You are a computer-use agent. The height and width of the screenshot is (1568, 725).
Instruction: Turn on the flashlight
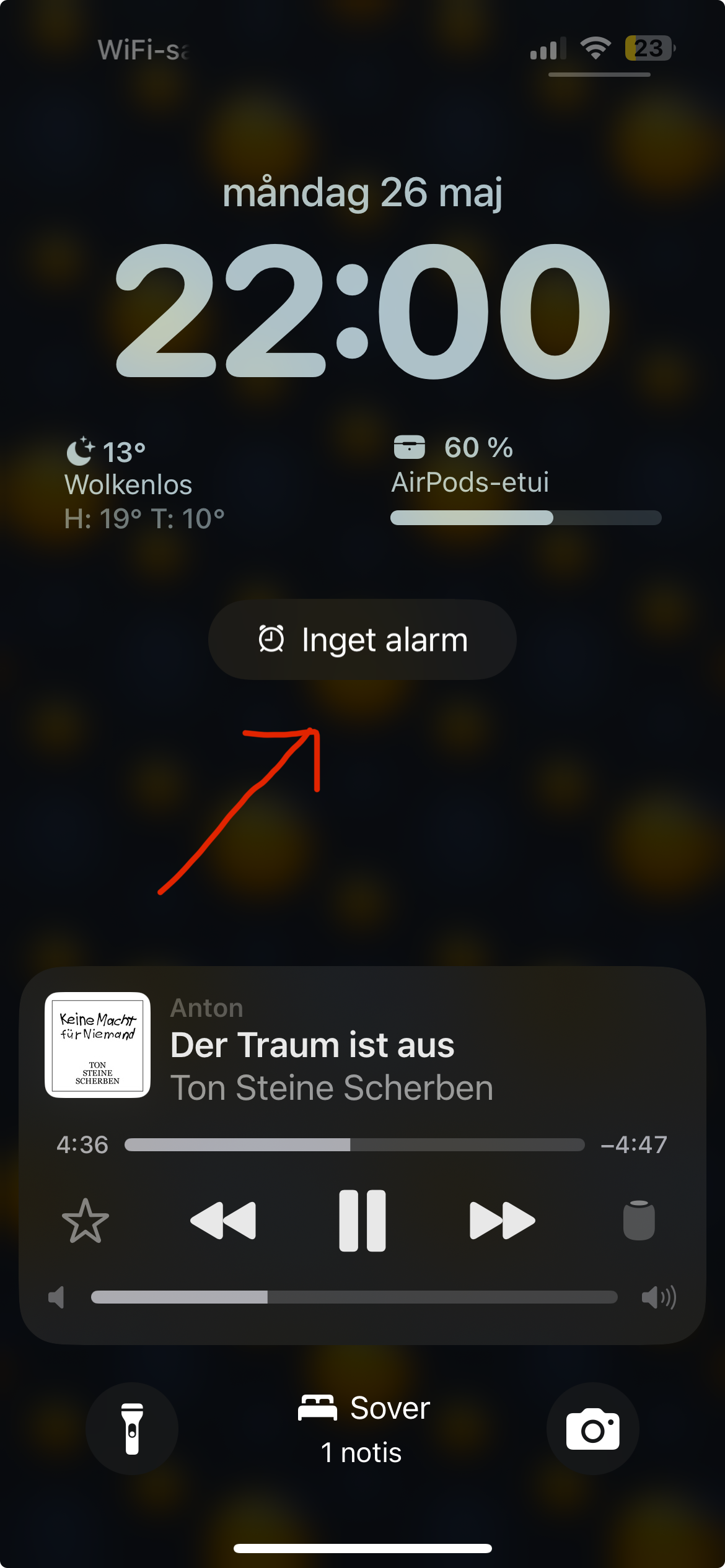pos(132,1428)
